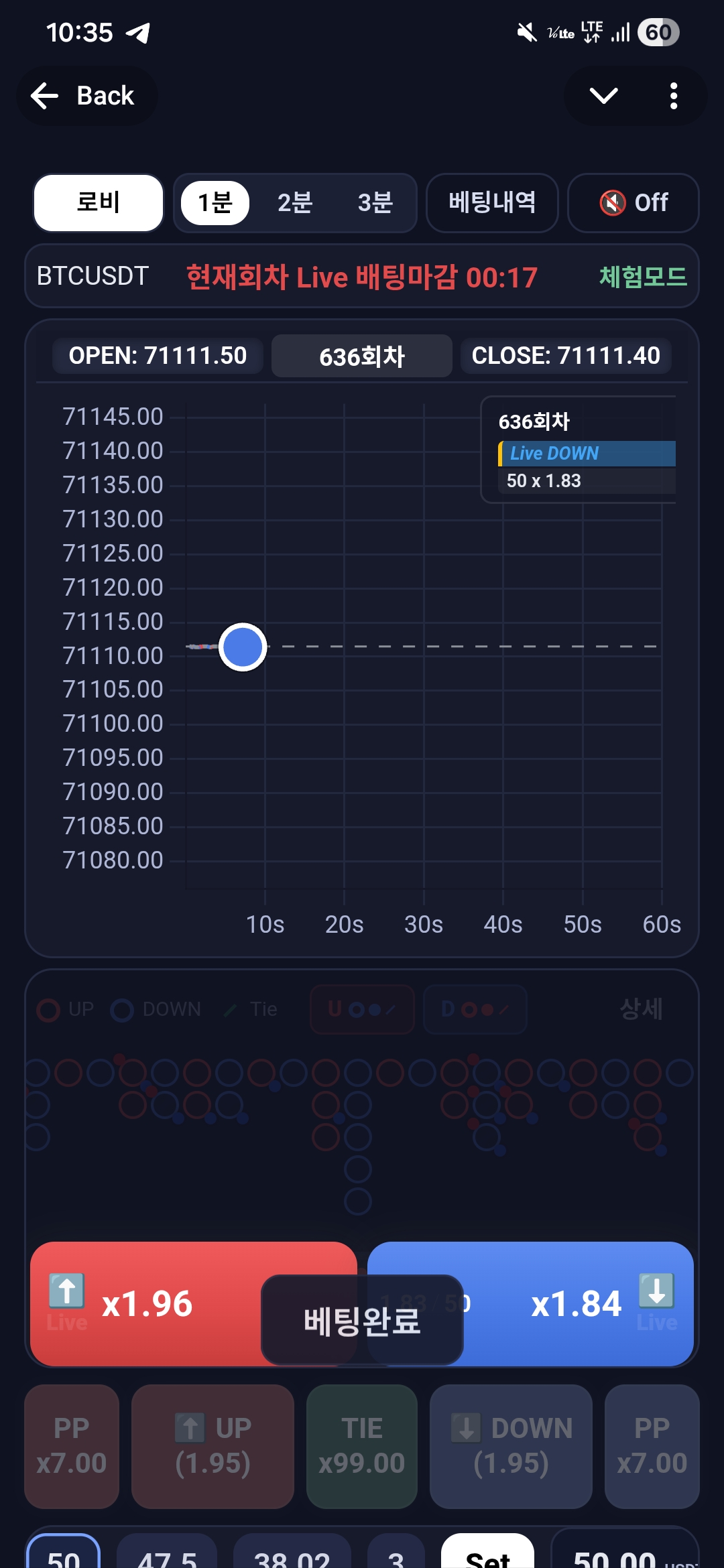Switch to the 2분 interval

coord(295,202)
